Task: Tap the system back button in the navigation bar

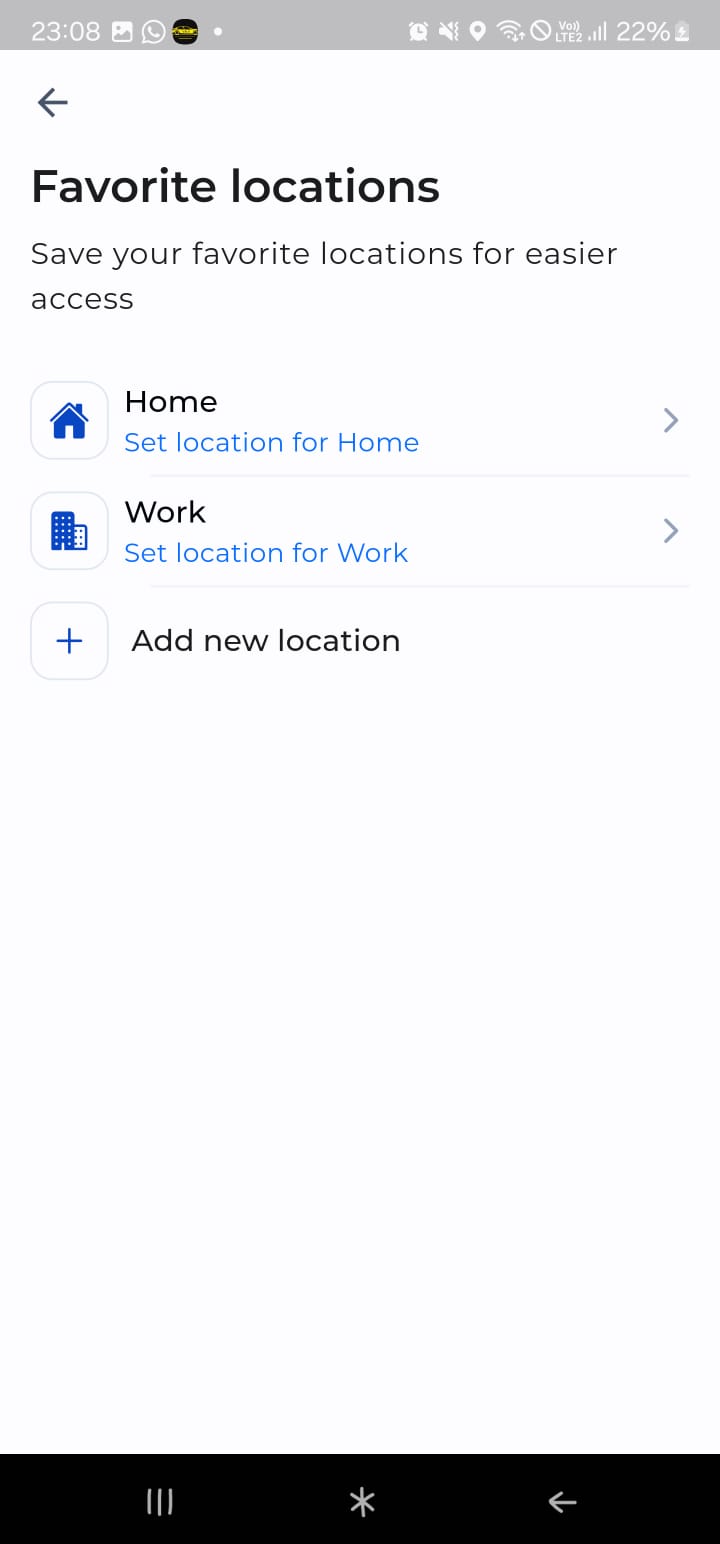Action: (562, 1501)
